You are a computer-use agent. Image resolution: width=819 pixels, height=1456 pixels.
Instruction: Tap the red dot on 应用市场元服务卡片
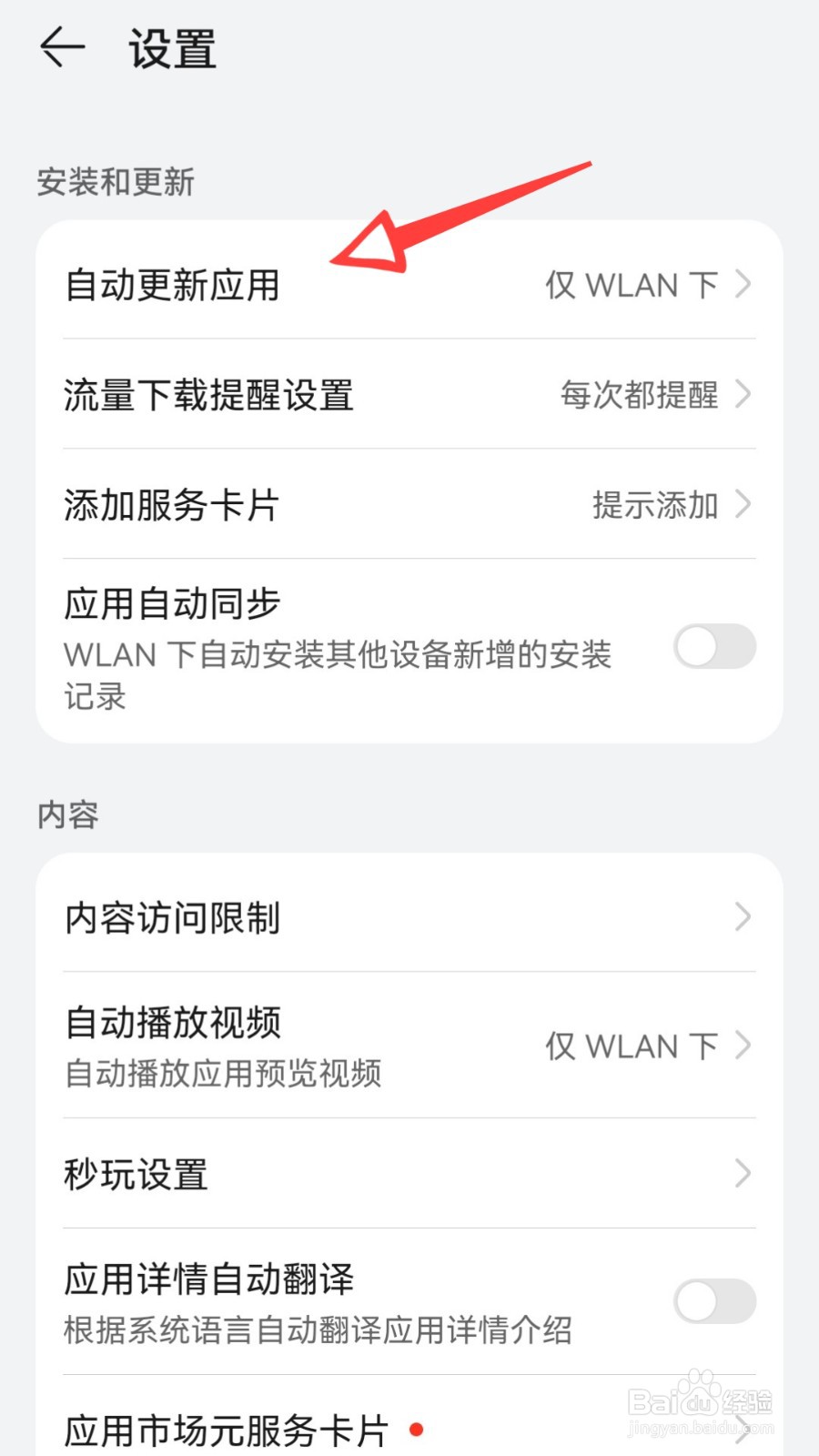417,1431
